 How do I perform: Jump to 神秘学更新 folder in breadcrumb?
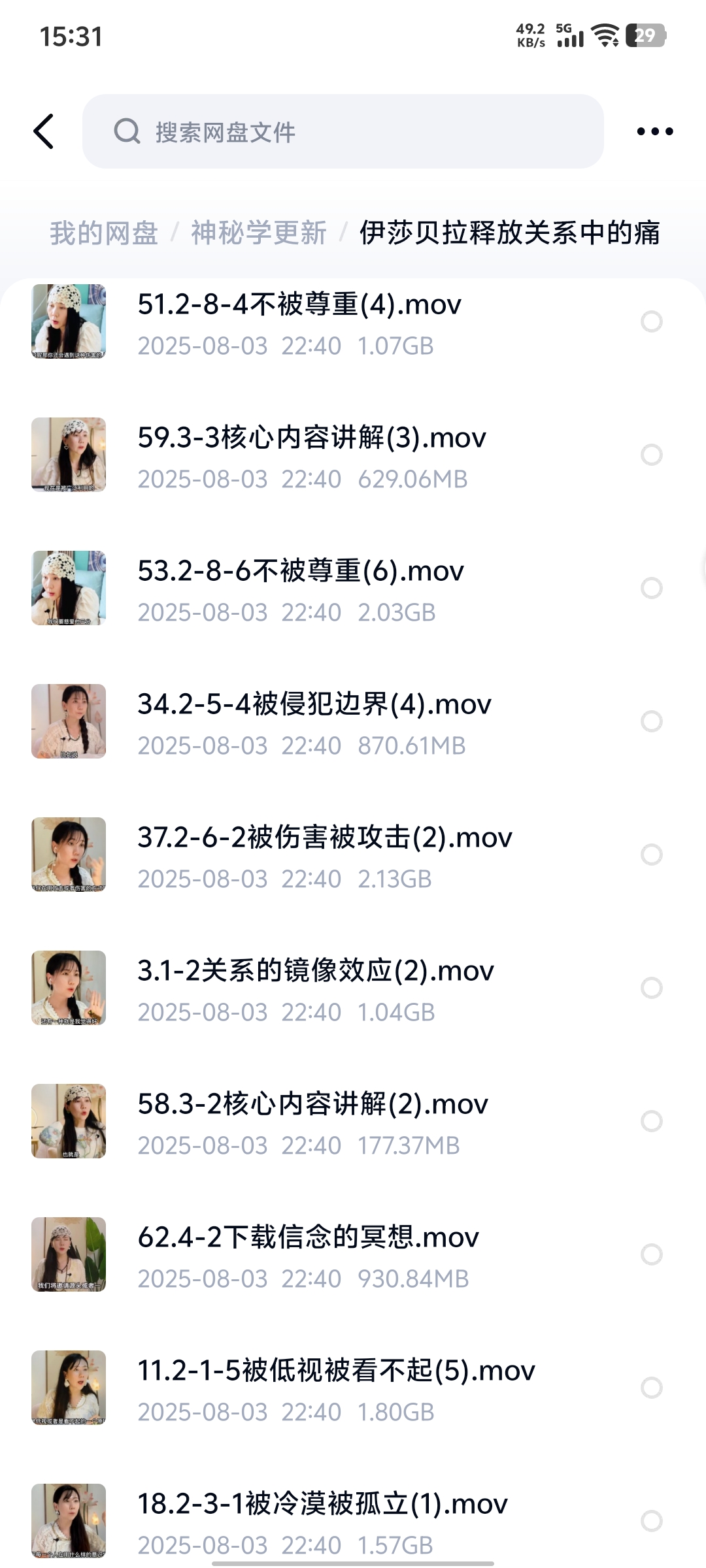click(x=258, y=233)
